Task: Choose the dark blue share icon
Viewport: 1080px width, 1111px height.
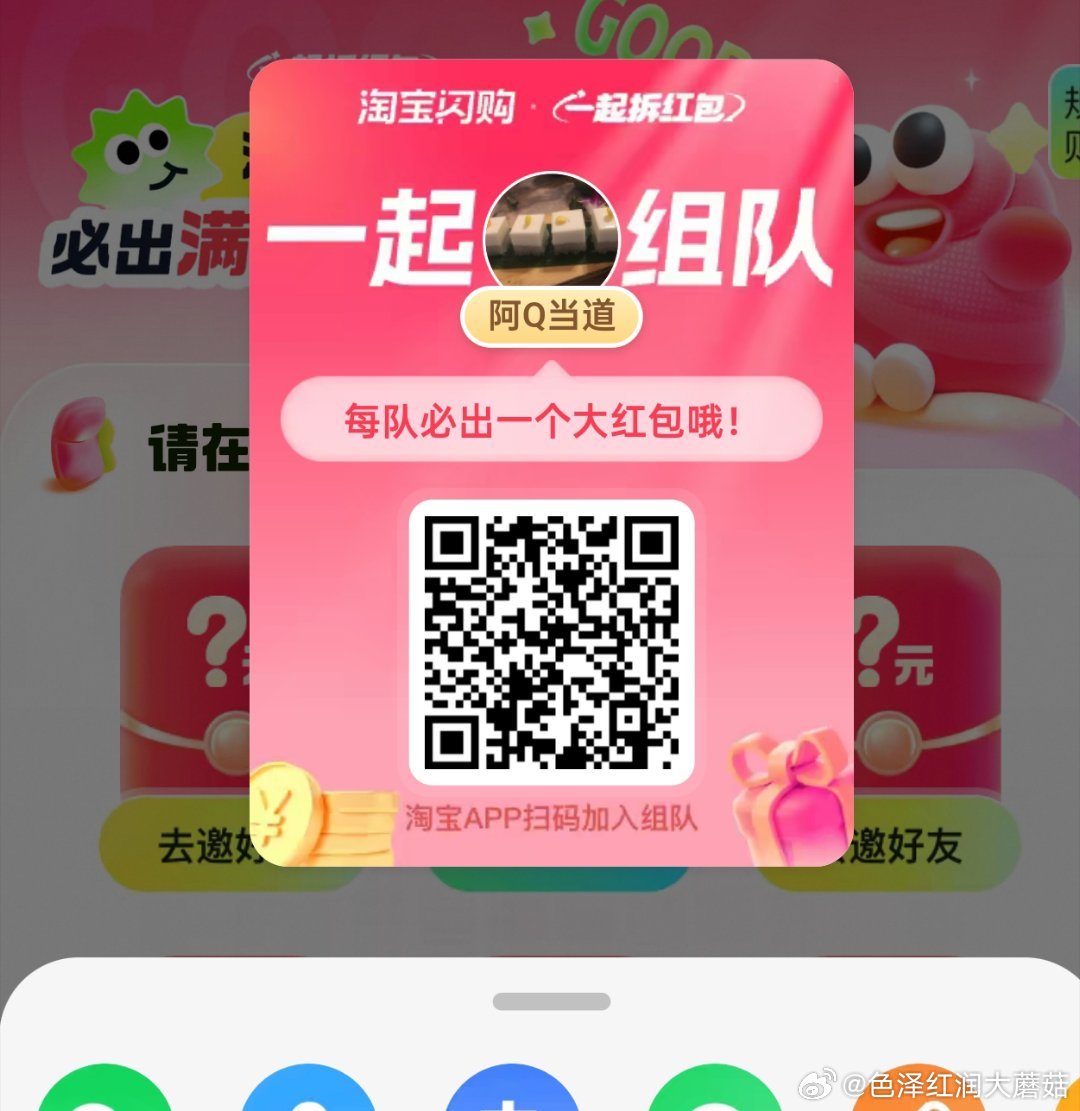Action: pos(512,1095)
